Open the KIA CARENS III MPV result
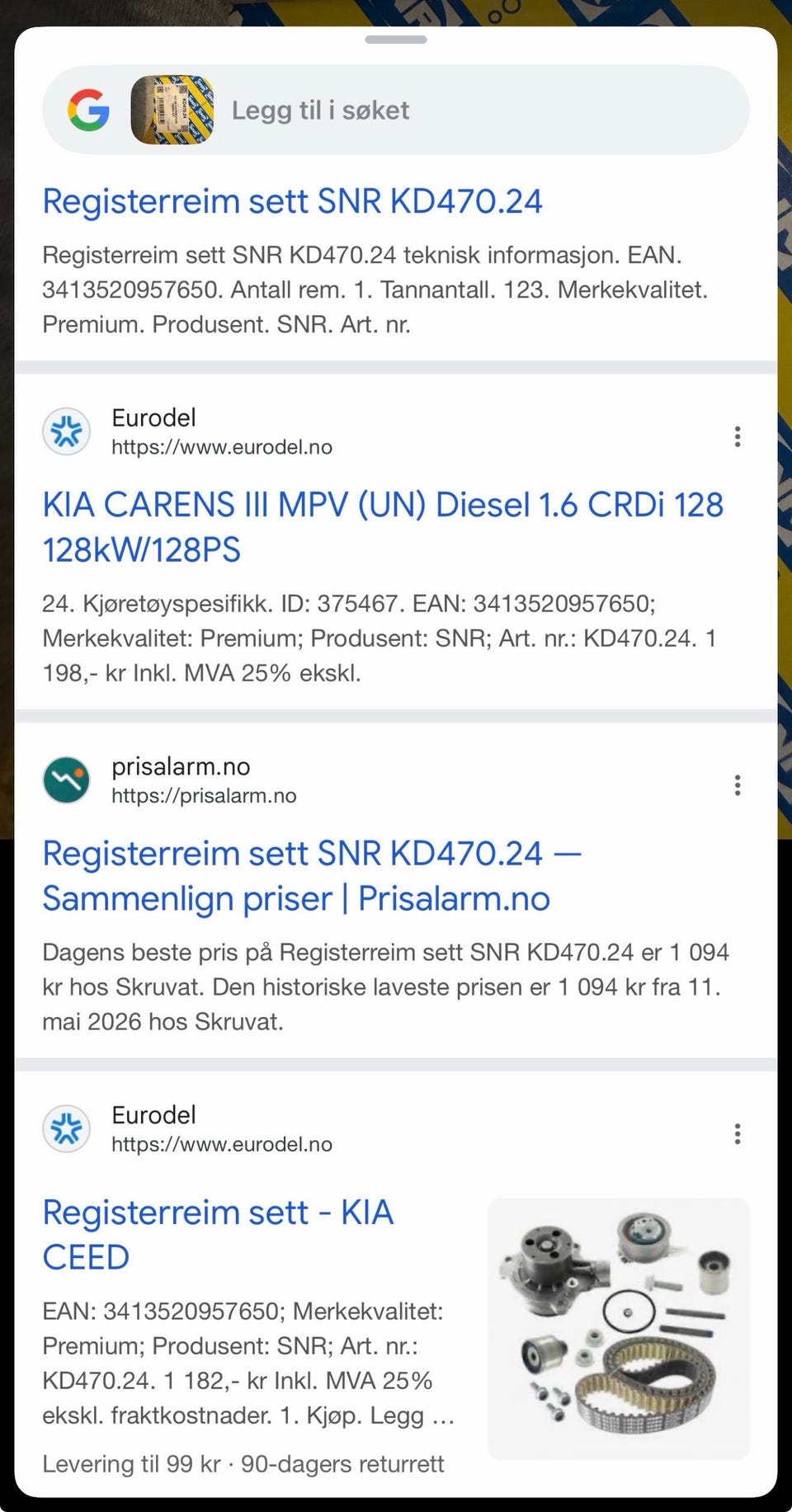Image resolution: width=792 pixels, height=1512 pixels. (383, 527)
